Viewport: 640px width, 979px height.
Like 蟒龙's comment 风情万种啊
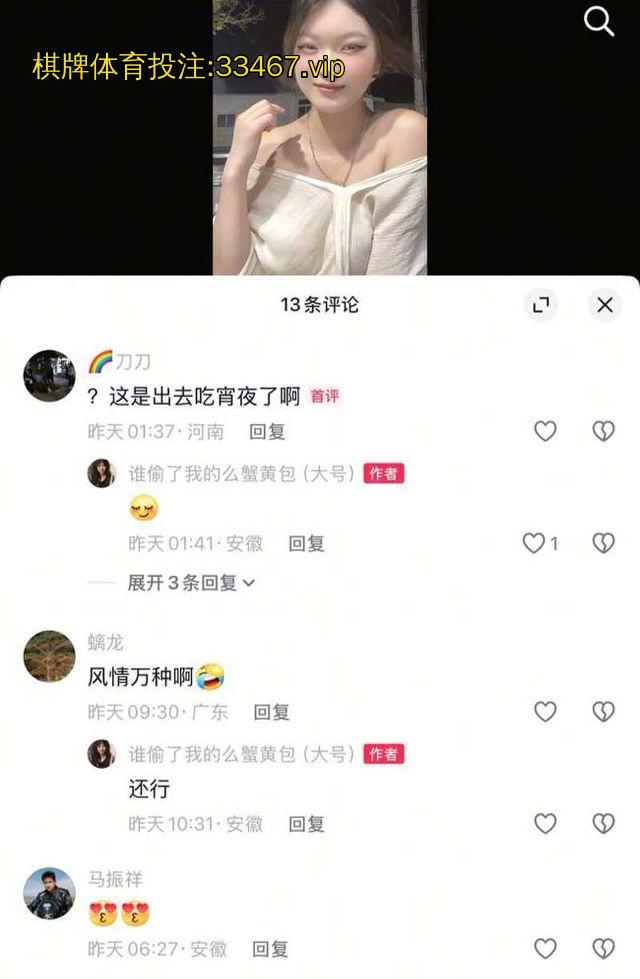pos(545,711)
